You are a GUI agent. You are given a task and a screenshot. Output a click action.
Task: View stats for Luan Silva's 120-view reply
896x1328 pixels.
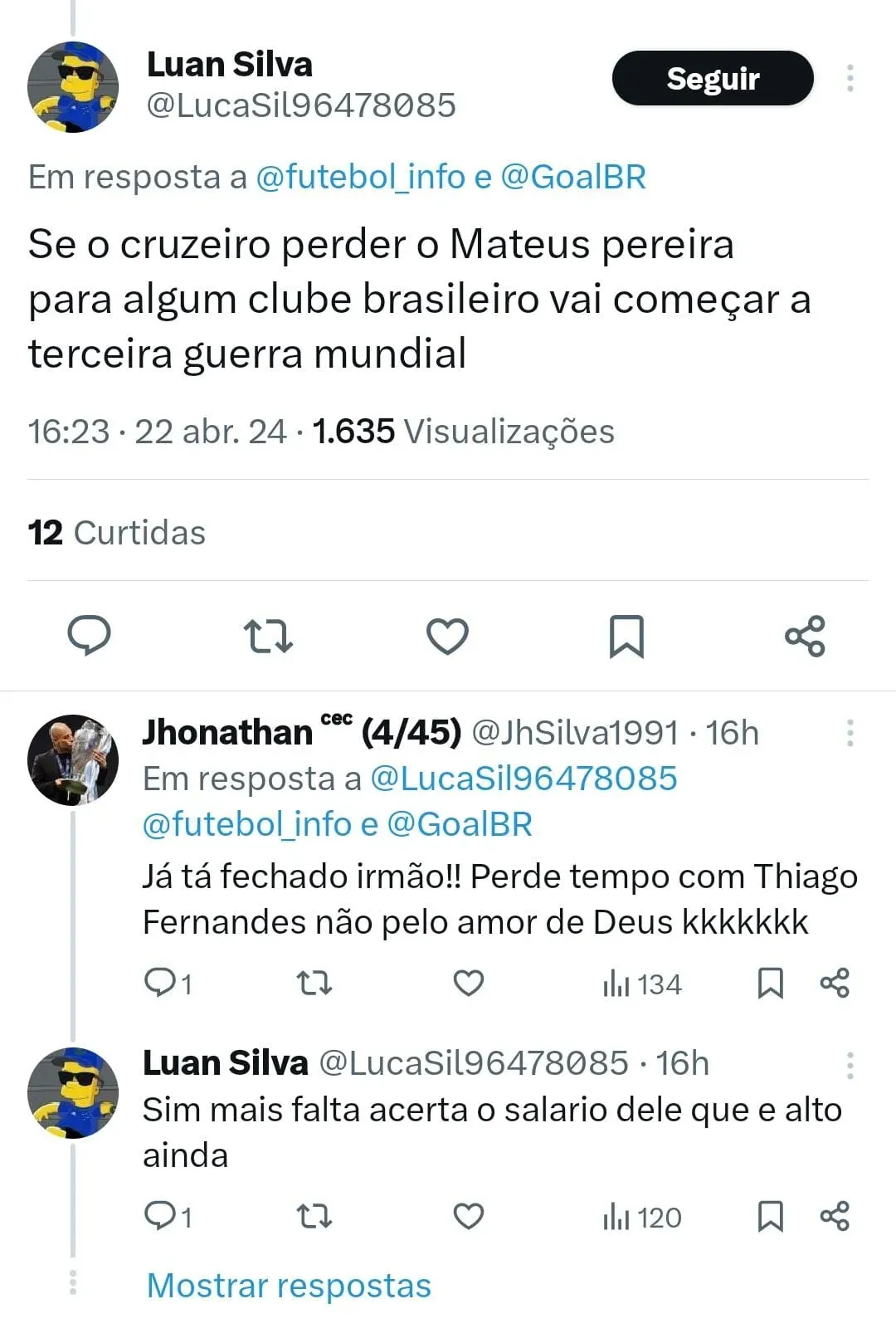pos(642,1218)
